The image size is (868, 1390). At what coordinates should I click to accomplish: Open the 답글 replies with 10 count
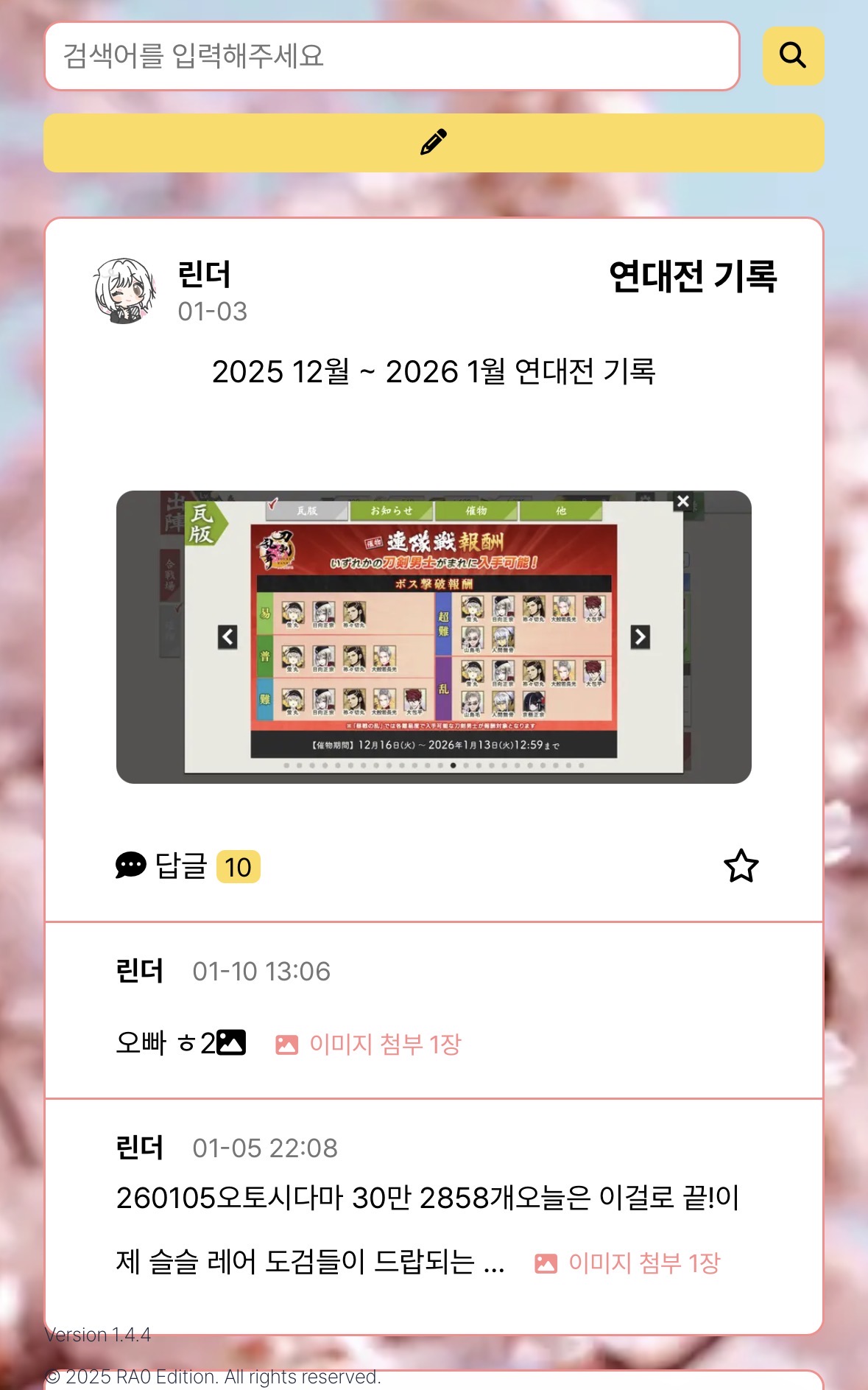(x=188, y=866)
